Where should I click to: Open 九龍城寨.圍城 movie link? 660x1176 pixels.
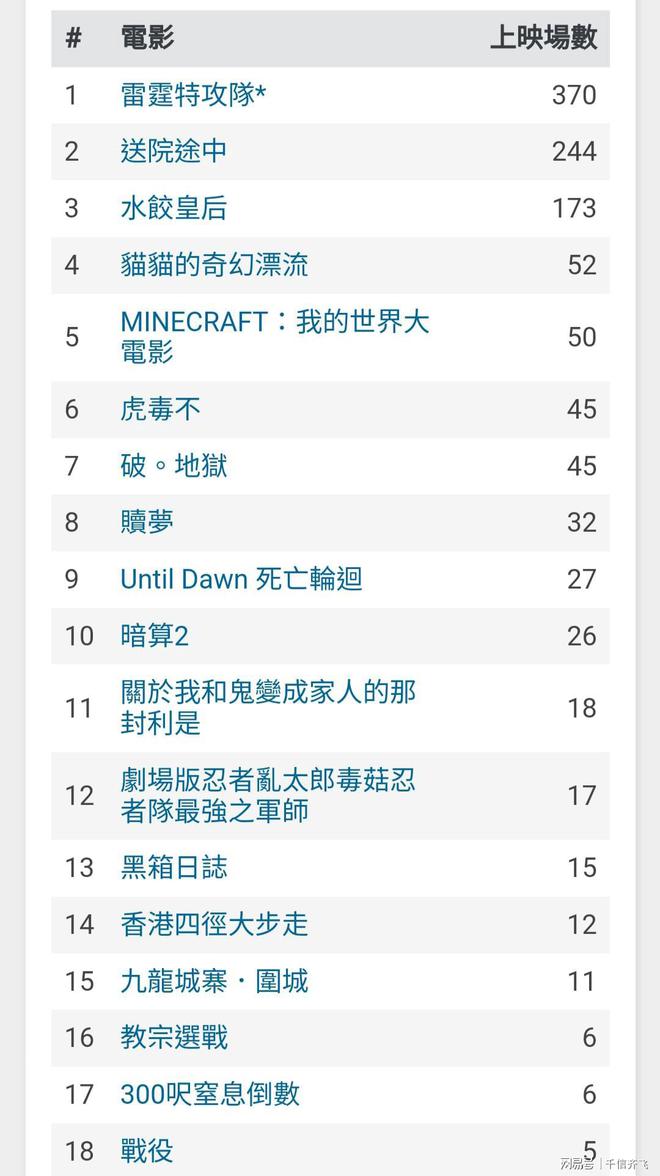[x=214, y=981]
